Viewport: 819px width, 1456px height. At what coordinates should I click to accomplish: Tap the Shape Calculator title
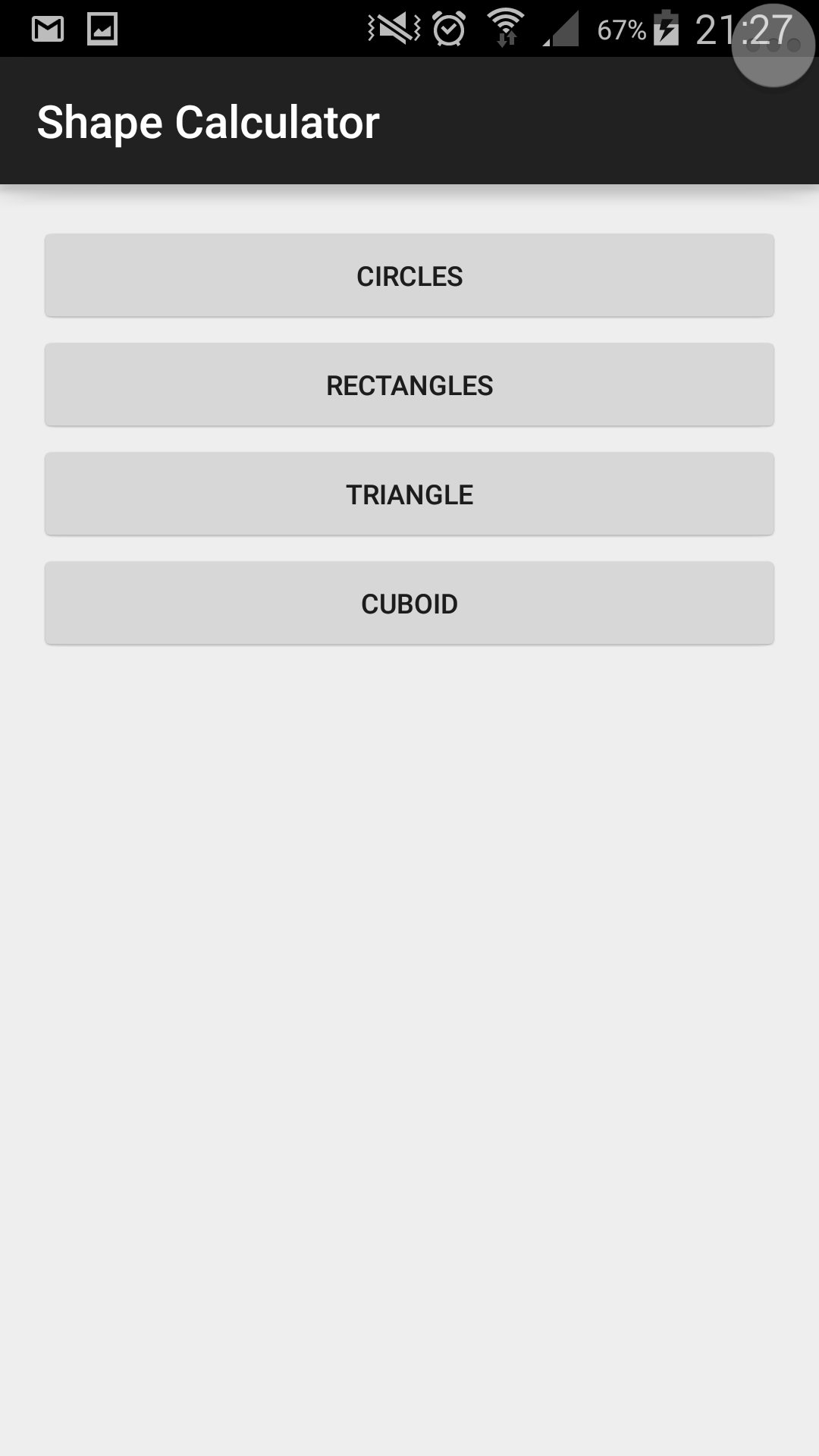point(209,121)
